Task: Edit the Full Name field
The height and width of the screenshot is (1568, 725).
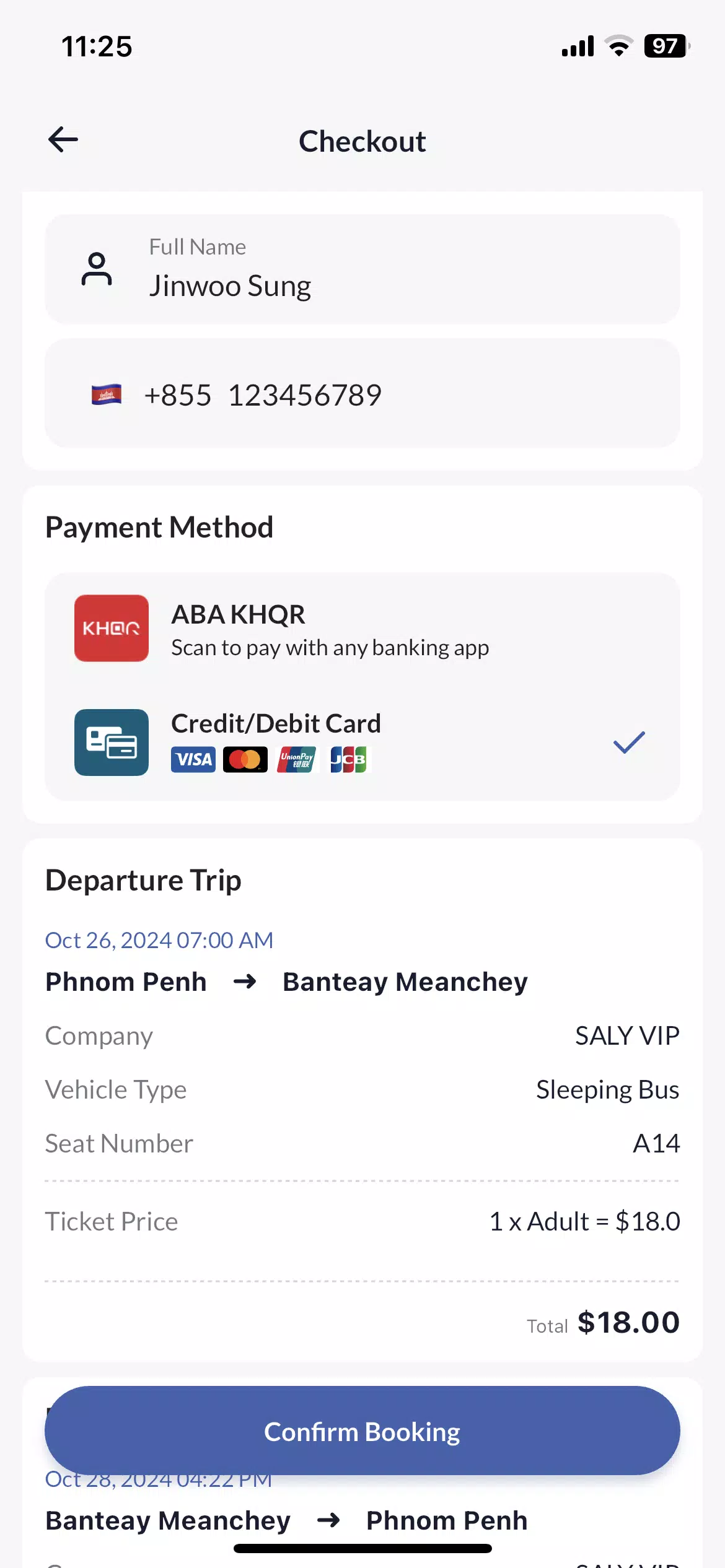Action: [x=362, y=269]
